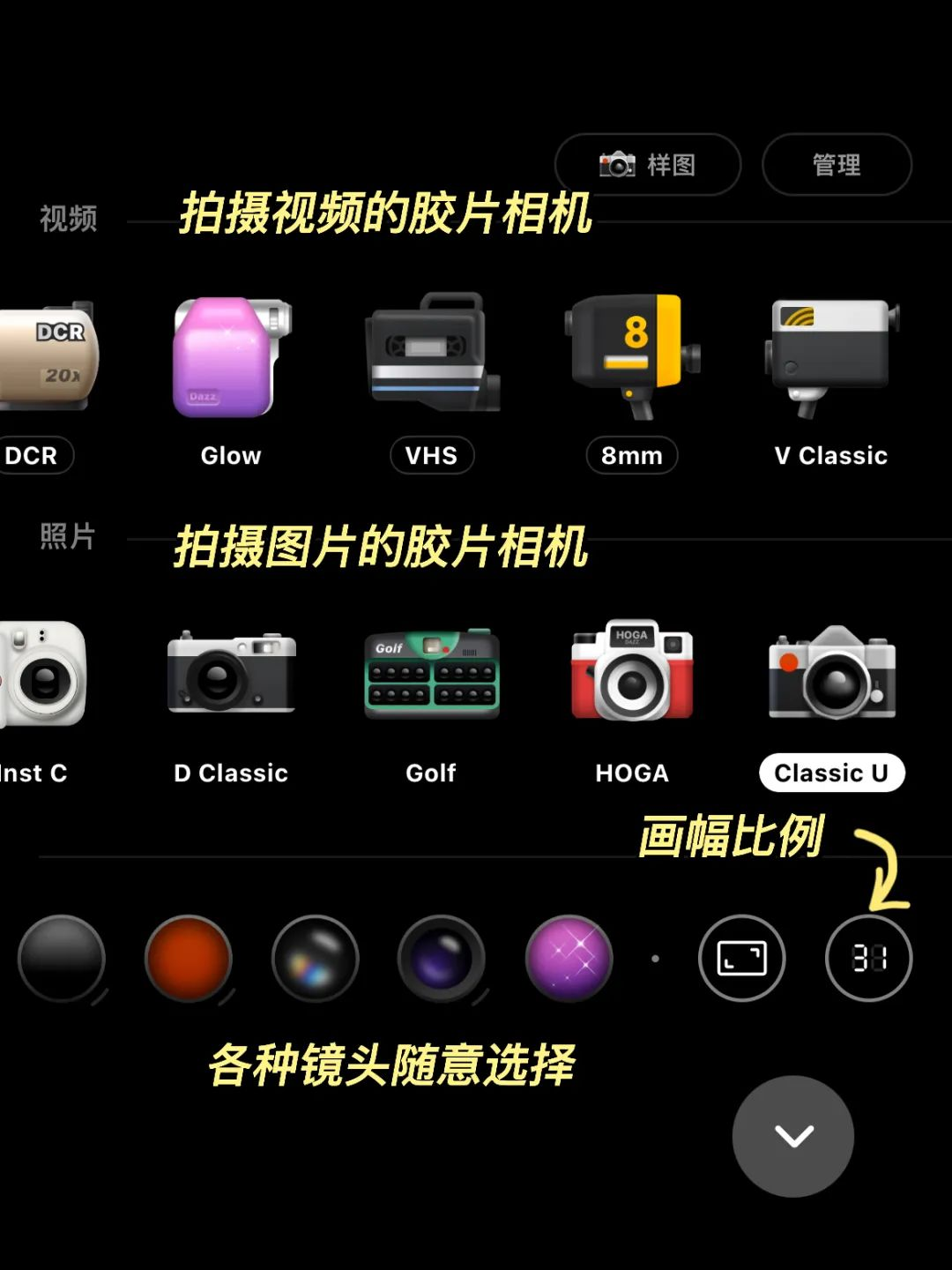Screen dimensions: 952x1270
Task: Choose the orange-red lens filter
Action: (x=189, y=959)
